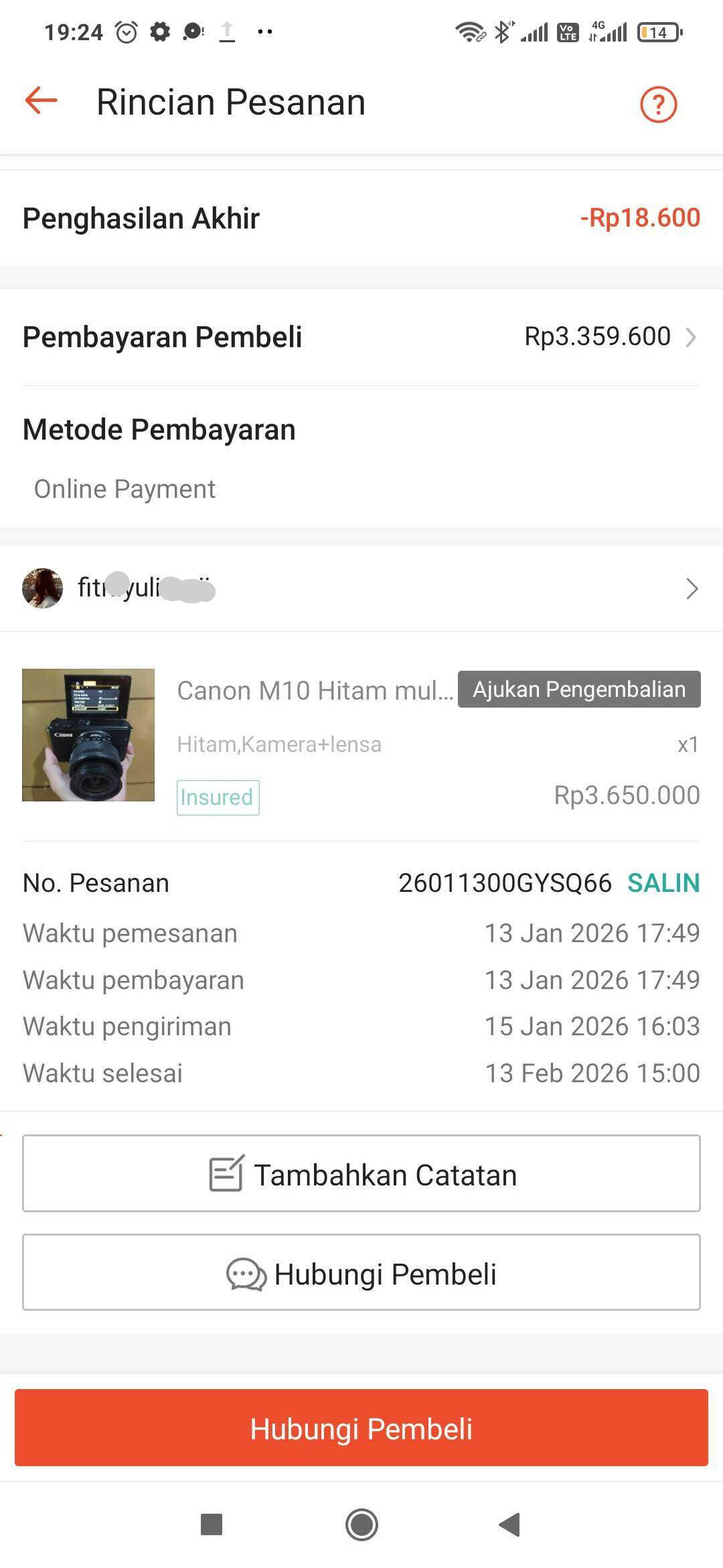Tap Online Payment under Metode Pembayaran
The width and height of the screenshot is (723, 1568).
click(124, 488)
